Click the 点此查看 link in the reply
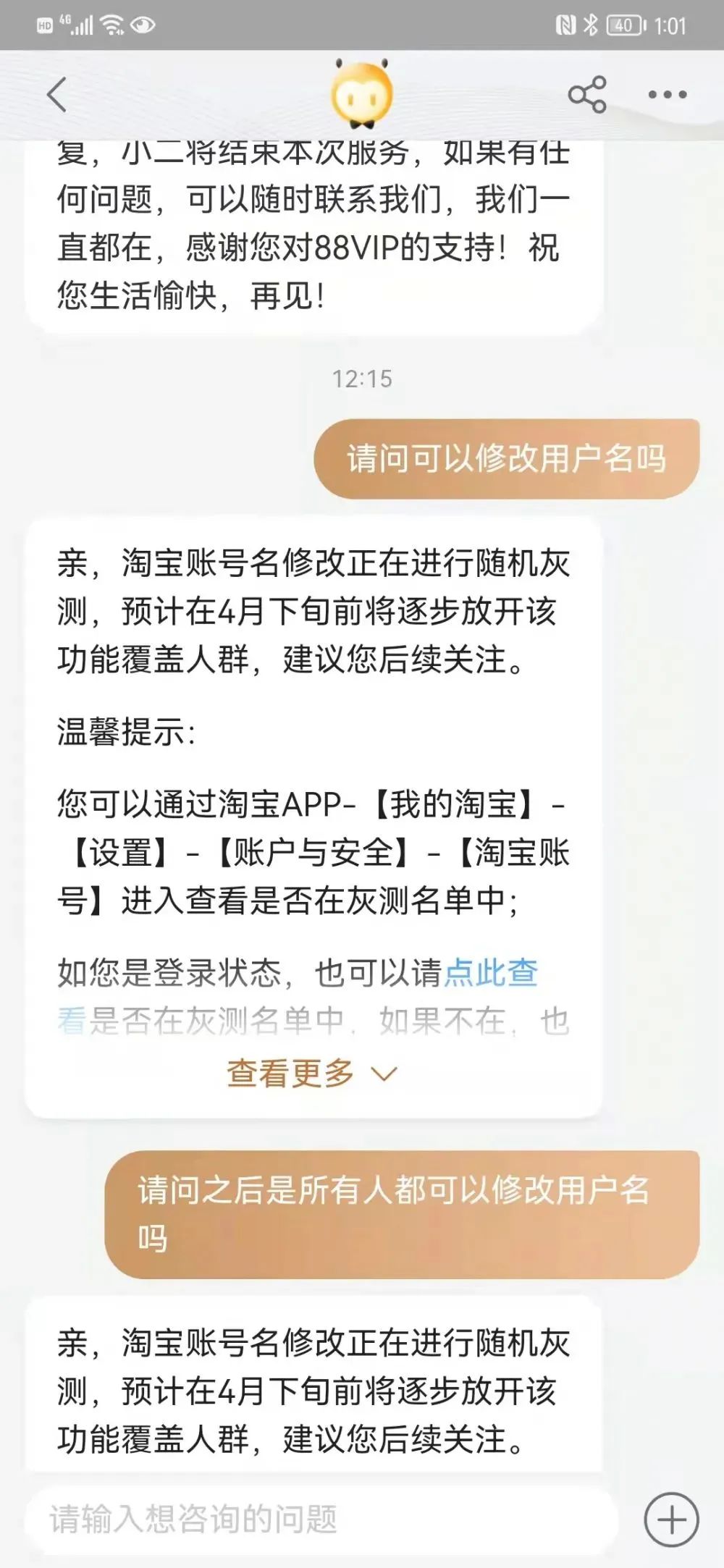Image resolution: width=724 pixels, height=1568 pixels. pos(492,974)
